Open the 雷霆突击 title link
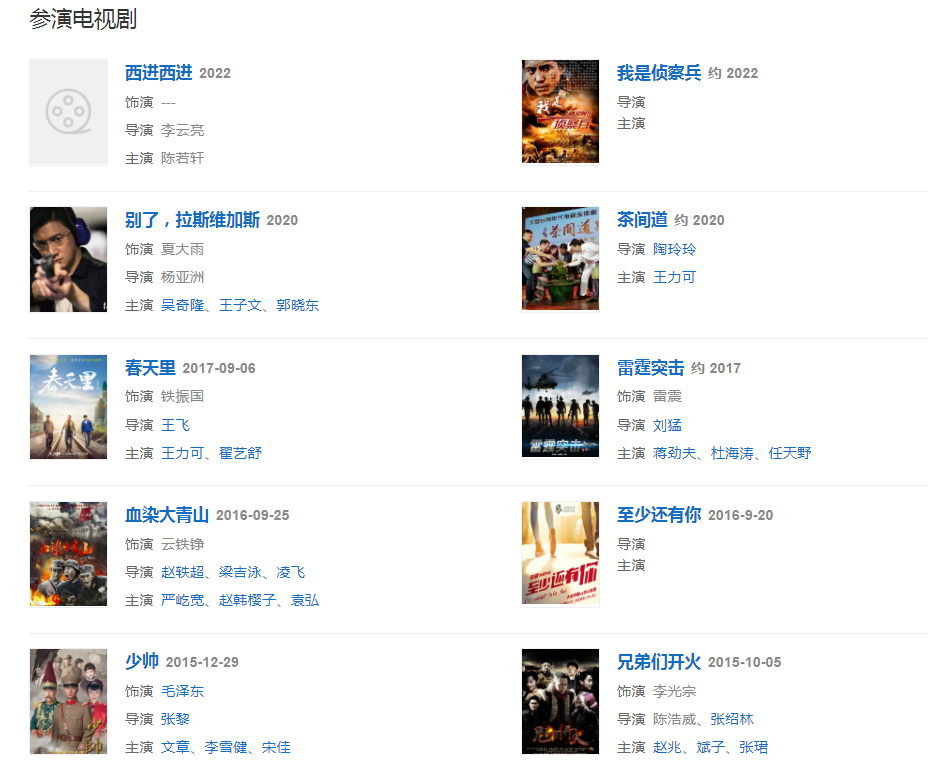 click(x=650, y=368)
